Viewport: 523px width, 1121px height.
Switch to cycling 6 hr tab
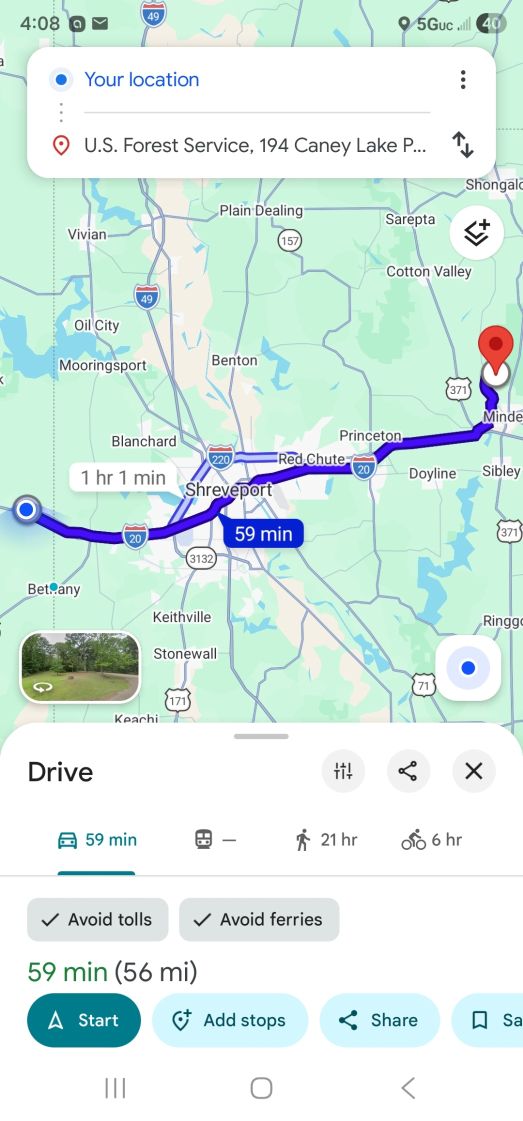[432, 839]
